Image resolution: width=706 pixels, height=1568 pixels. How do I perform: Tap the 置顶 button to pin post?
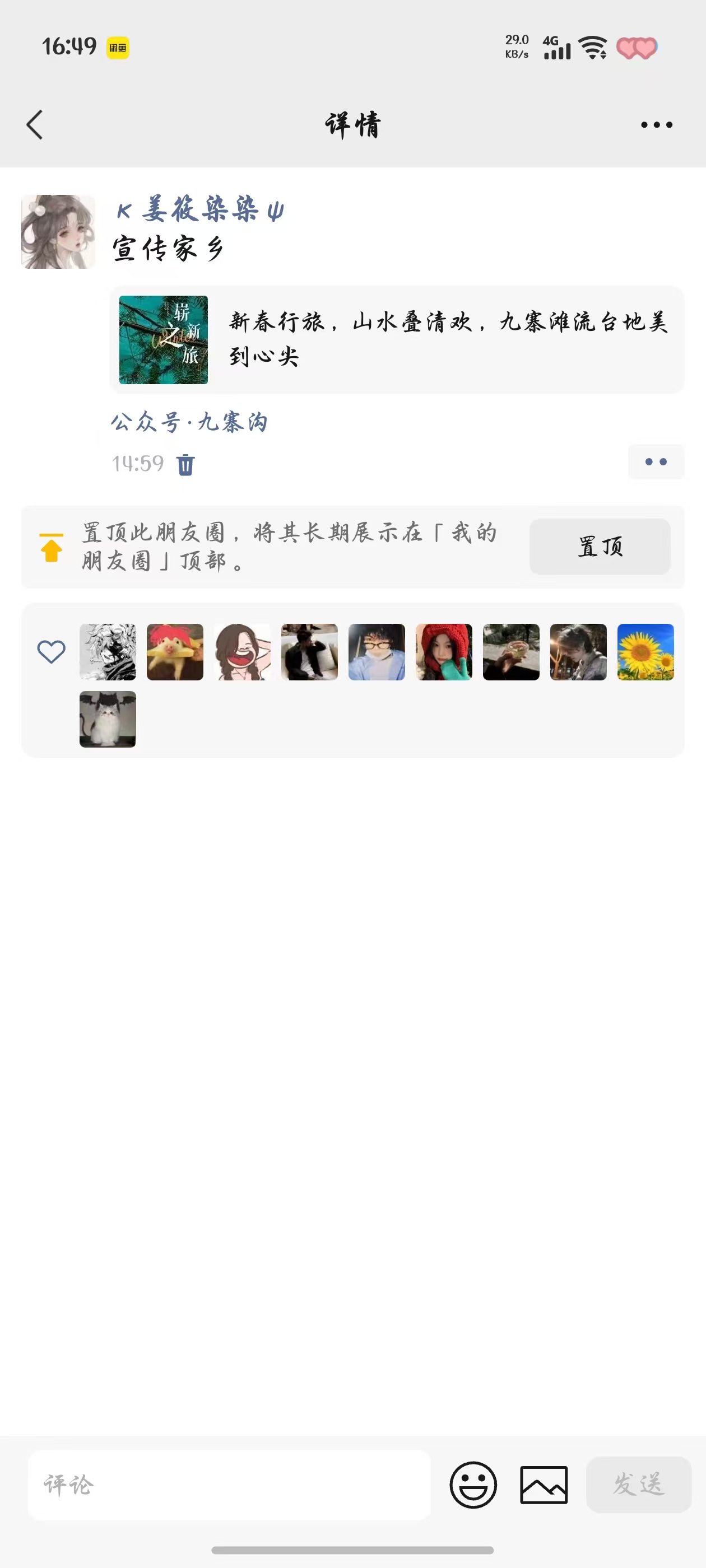coord(600,547)
